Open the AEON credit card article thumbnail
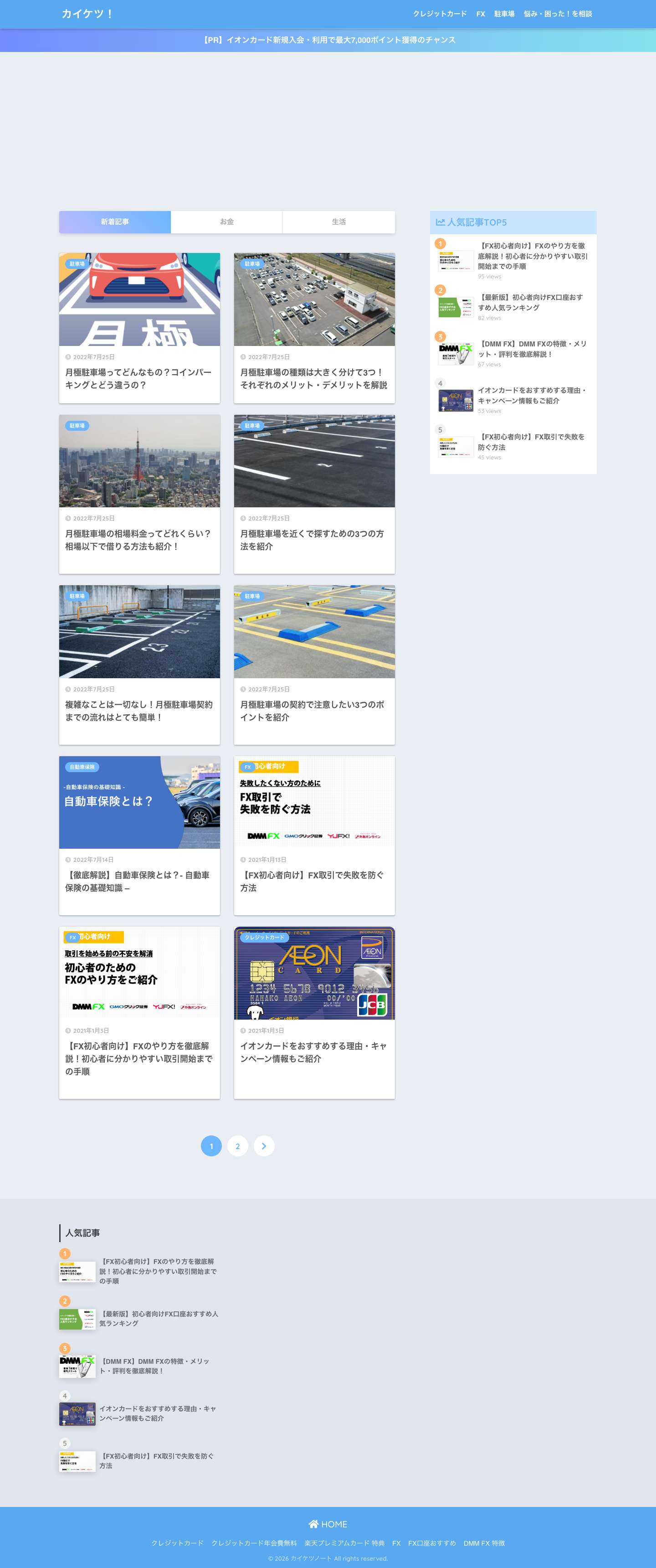The image size is (656, 1568). click(x=314, y=975)
